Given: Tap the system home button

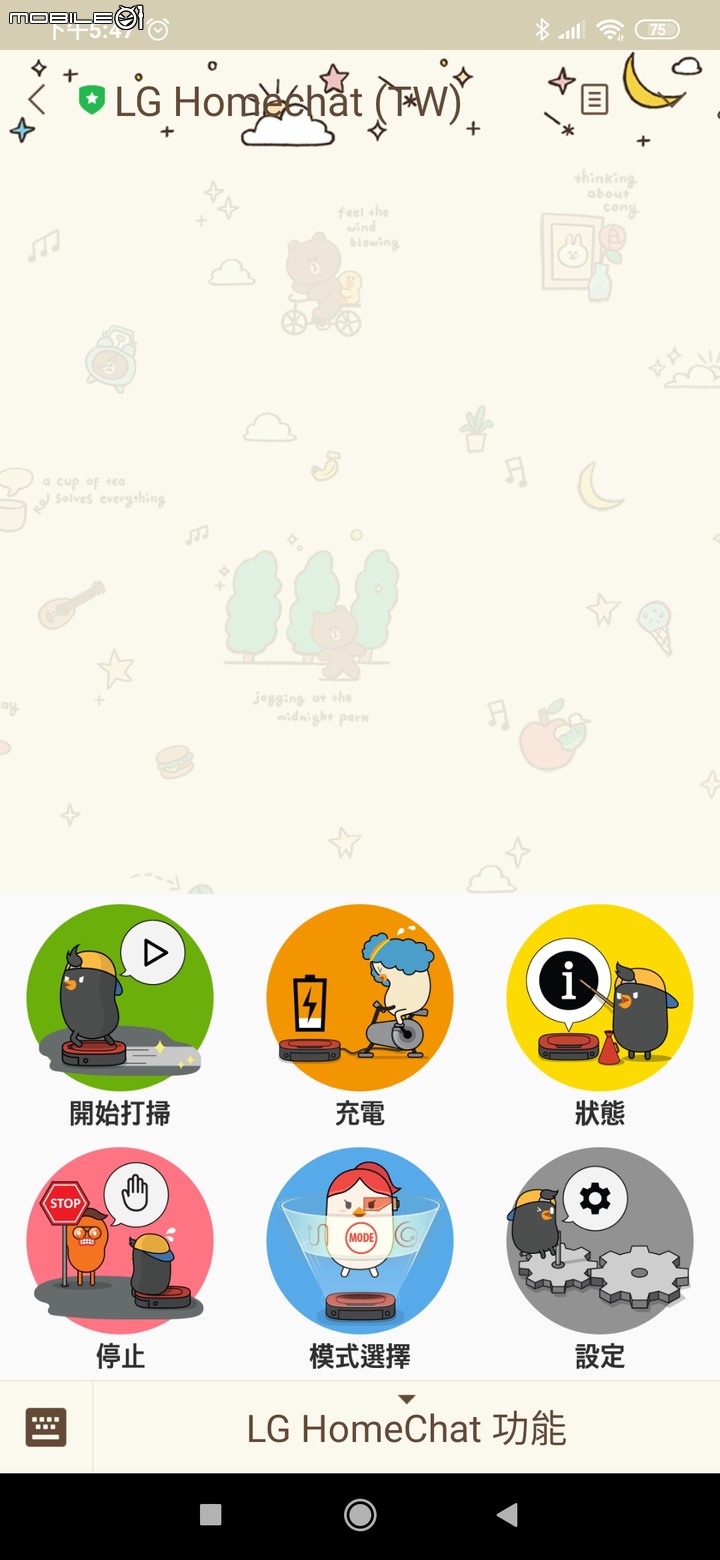Looking at the screenshot, I should tap(360, 1515).
